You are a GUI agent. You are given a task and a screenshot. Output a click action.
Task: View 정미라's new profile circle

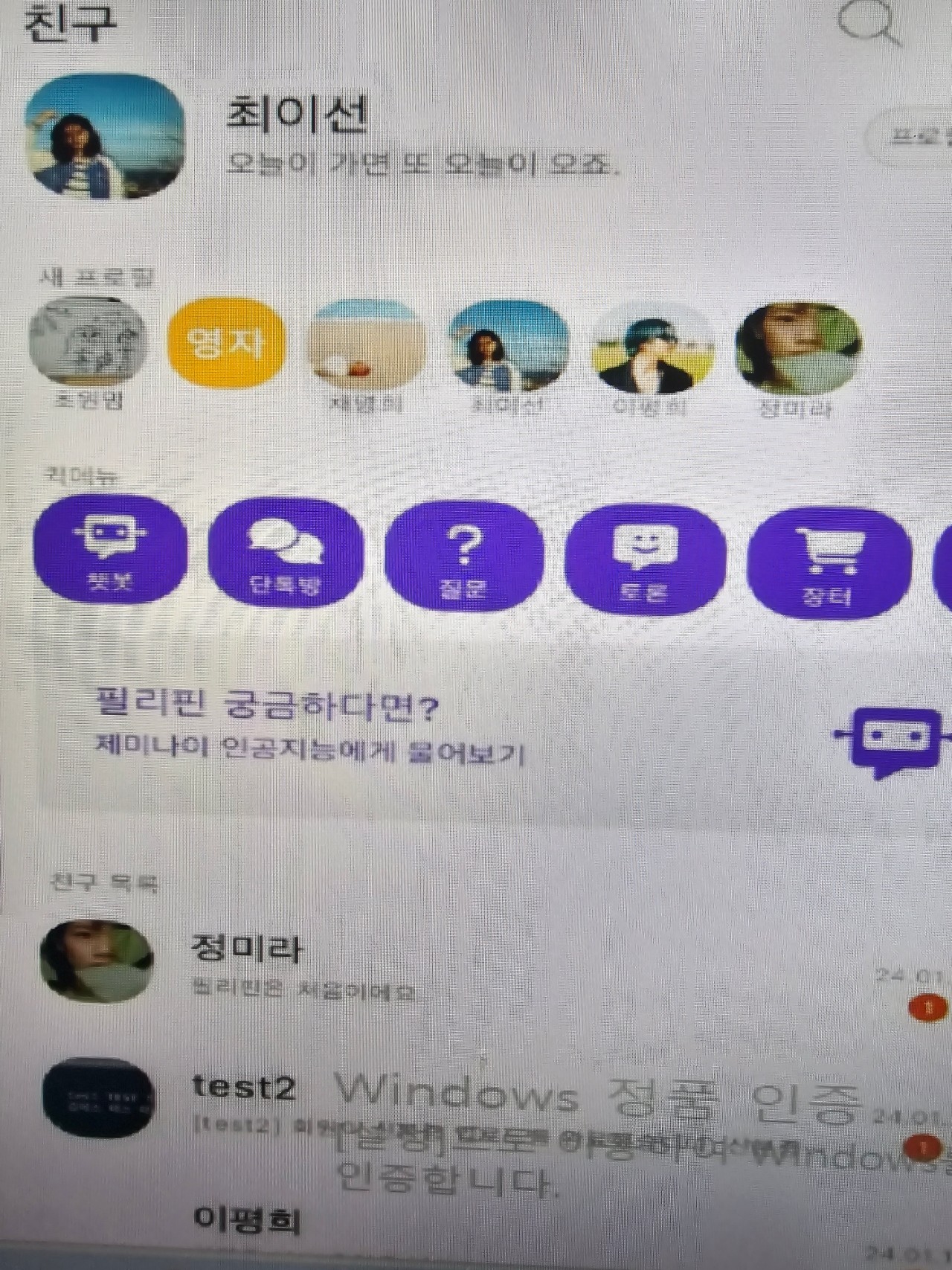pos(798,350)
